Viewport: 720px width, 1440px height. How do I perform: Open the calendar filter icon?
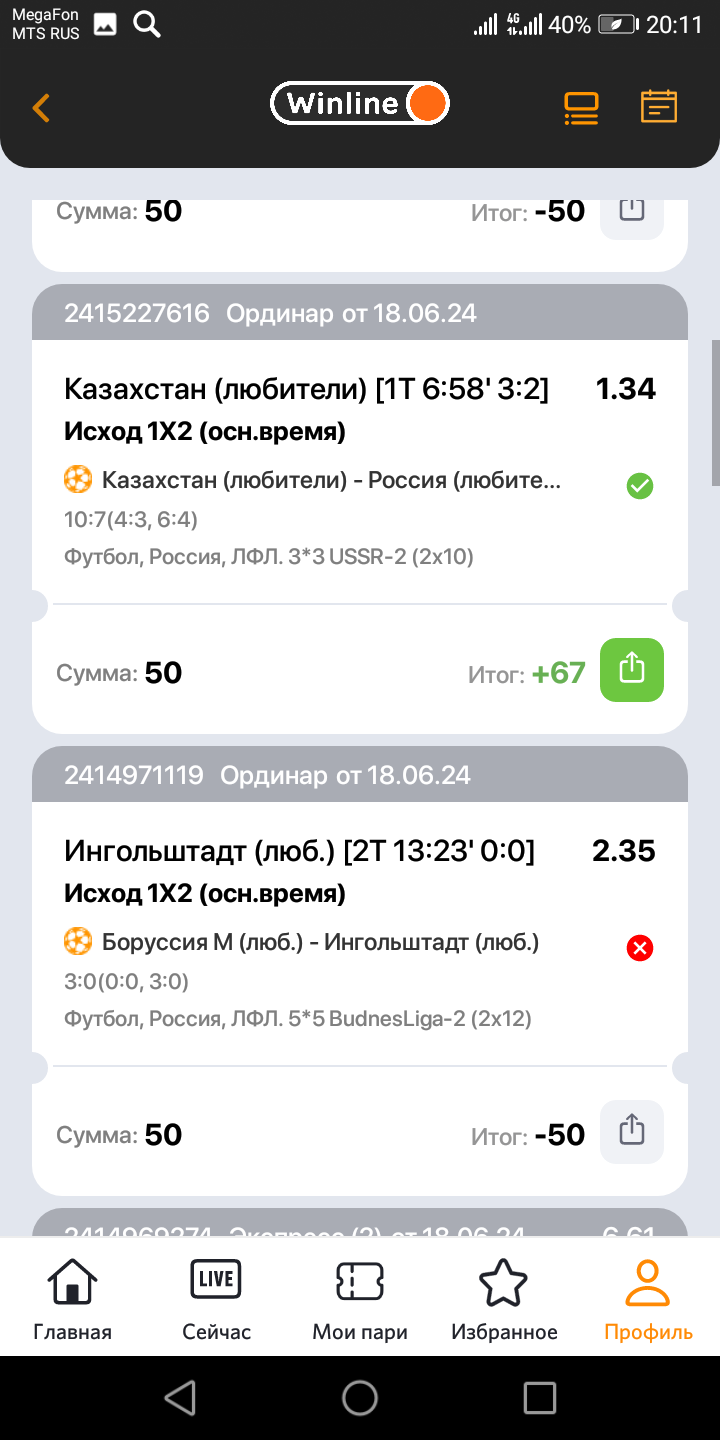tap(659, 106)
